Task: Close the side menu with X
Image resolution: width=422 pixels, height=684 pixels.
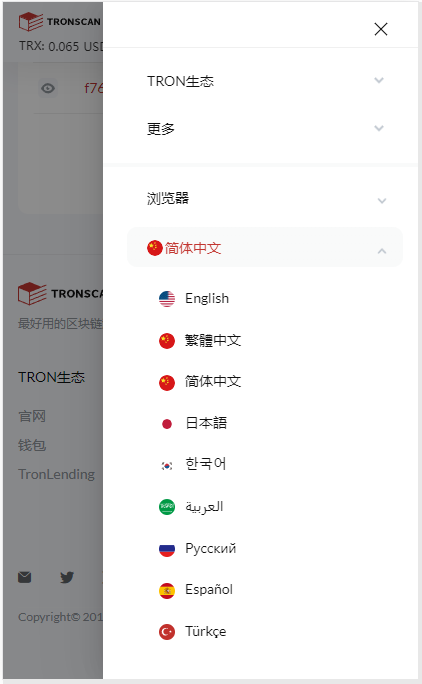Action: point(381,29)
